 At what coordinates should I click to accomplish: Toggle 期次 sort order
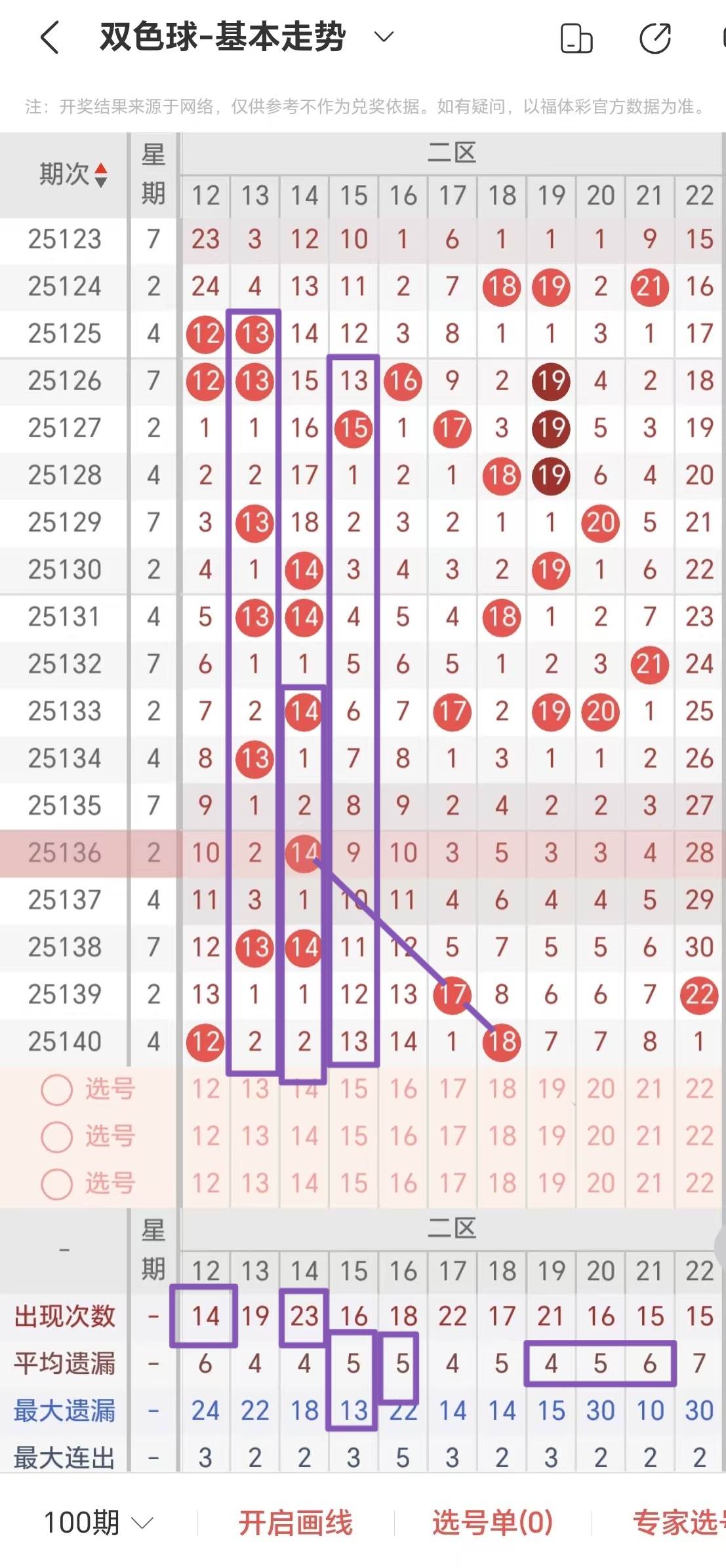tap(72, 174)
